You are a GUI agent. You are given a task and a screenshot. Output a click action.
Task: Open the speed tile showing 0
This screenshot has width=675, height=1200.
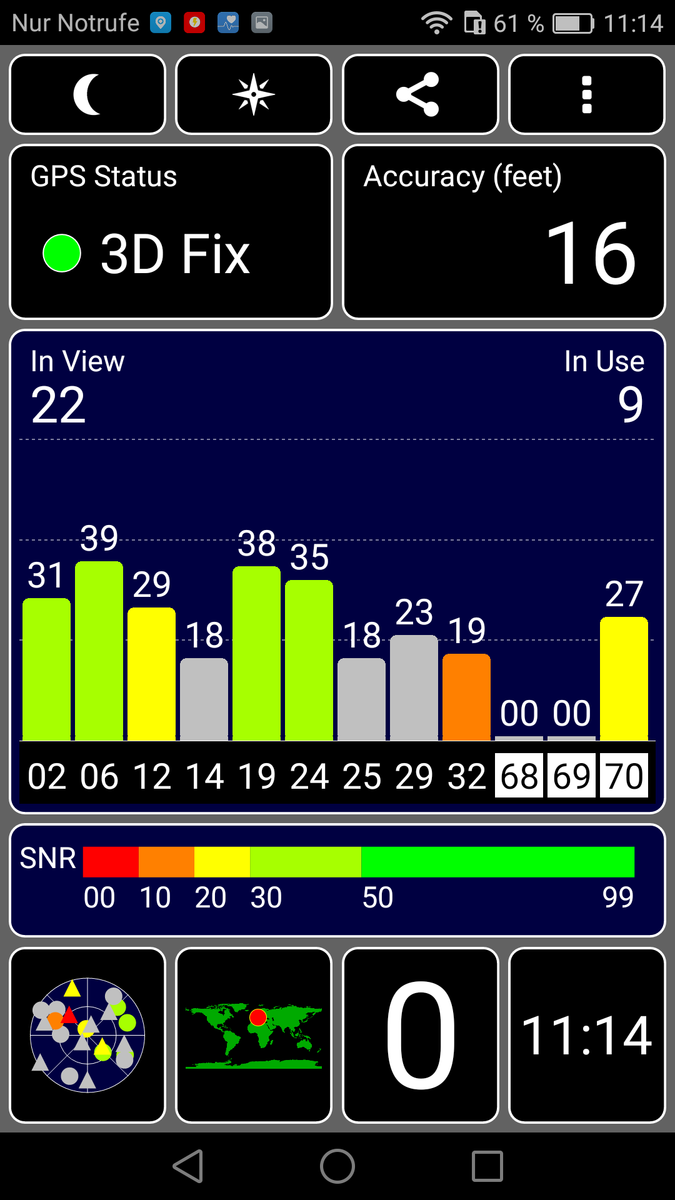[x=420, y=1035]
